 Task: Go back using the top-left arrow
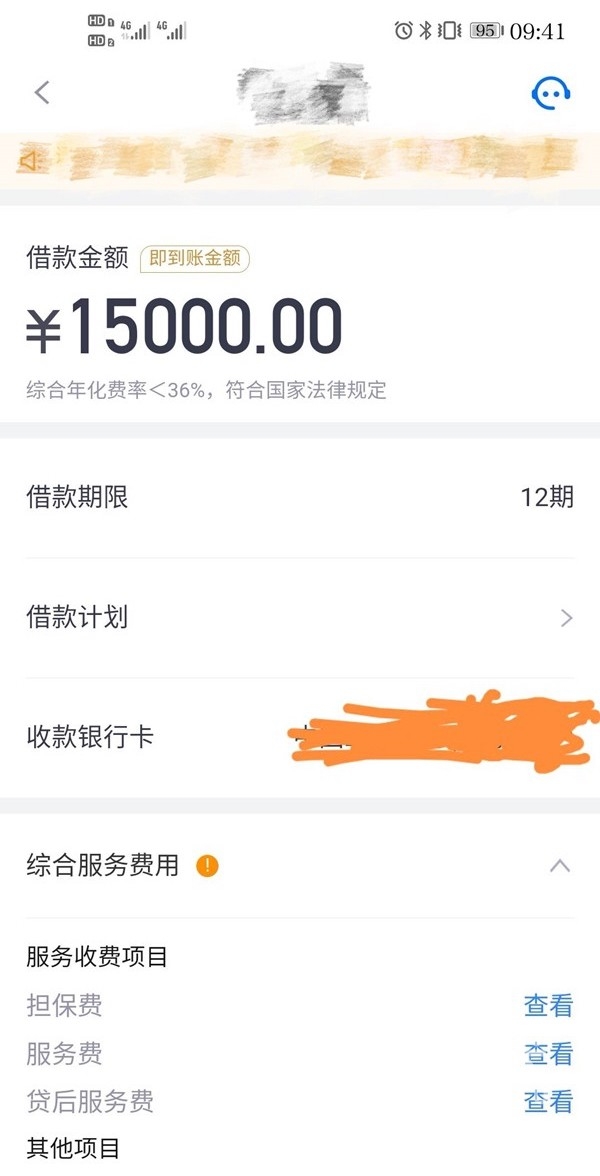(42, 93)
